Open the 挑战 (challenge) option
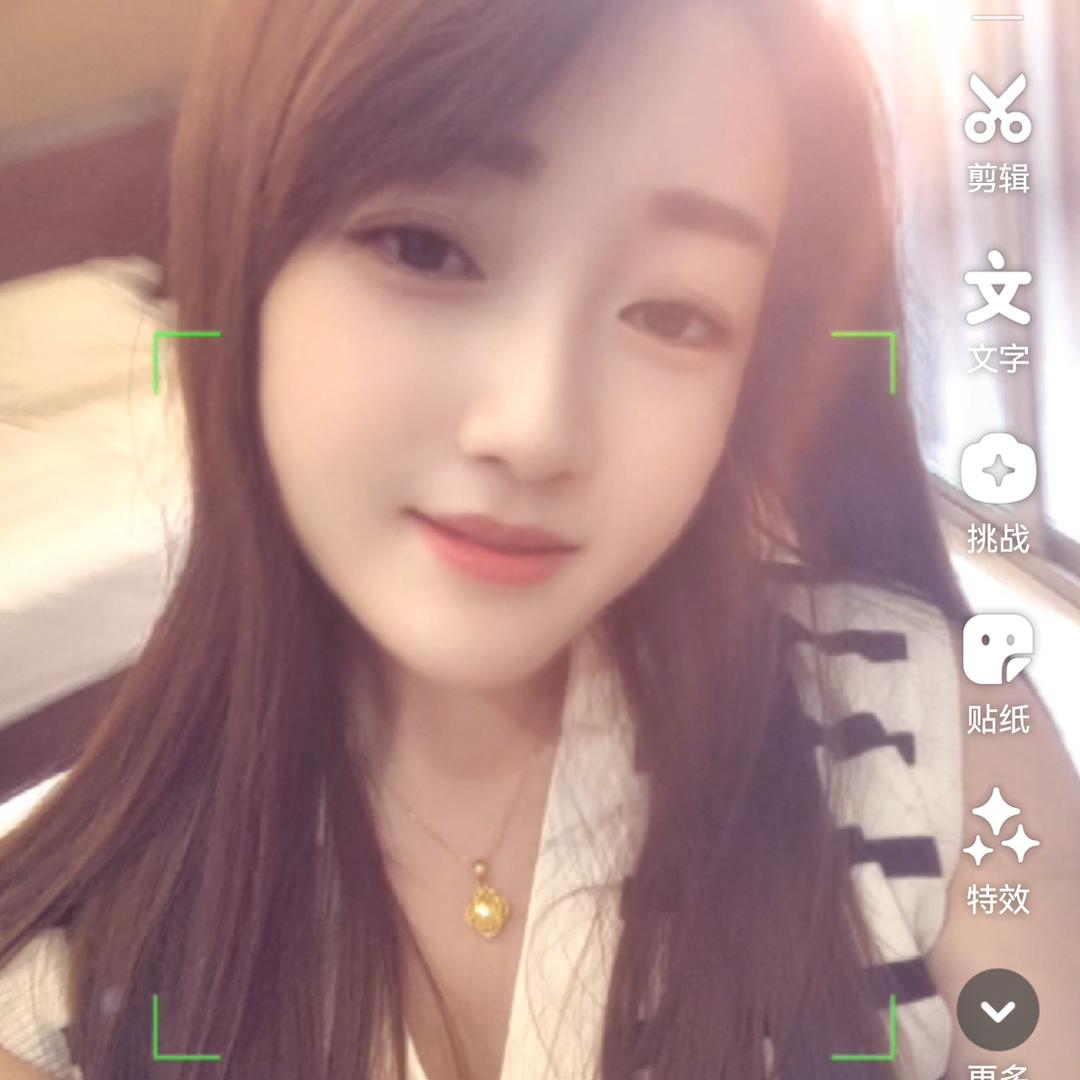This screenshot has height=1080, width=1080. [x=997, y=468]
